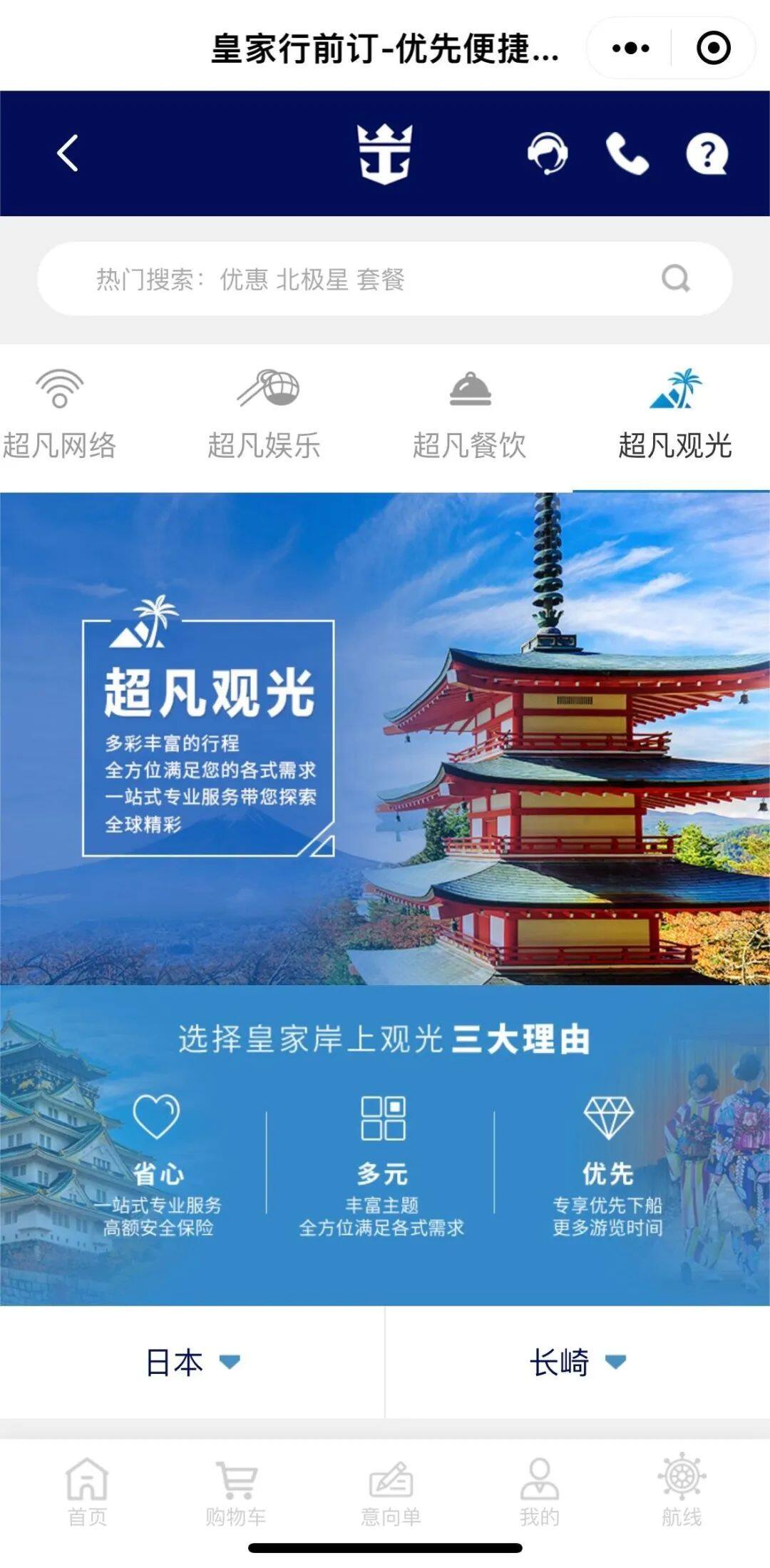The width and height of the screenshot is (770, 1568).
Task: Open the customer service headset icon
Action: (x=548, y=153)
